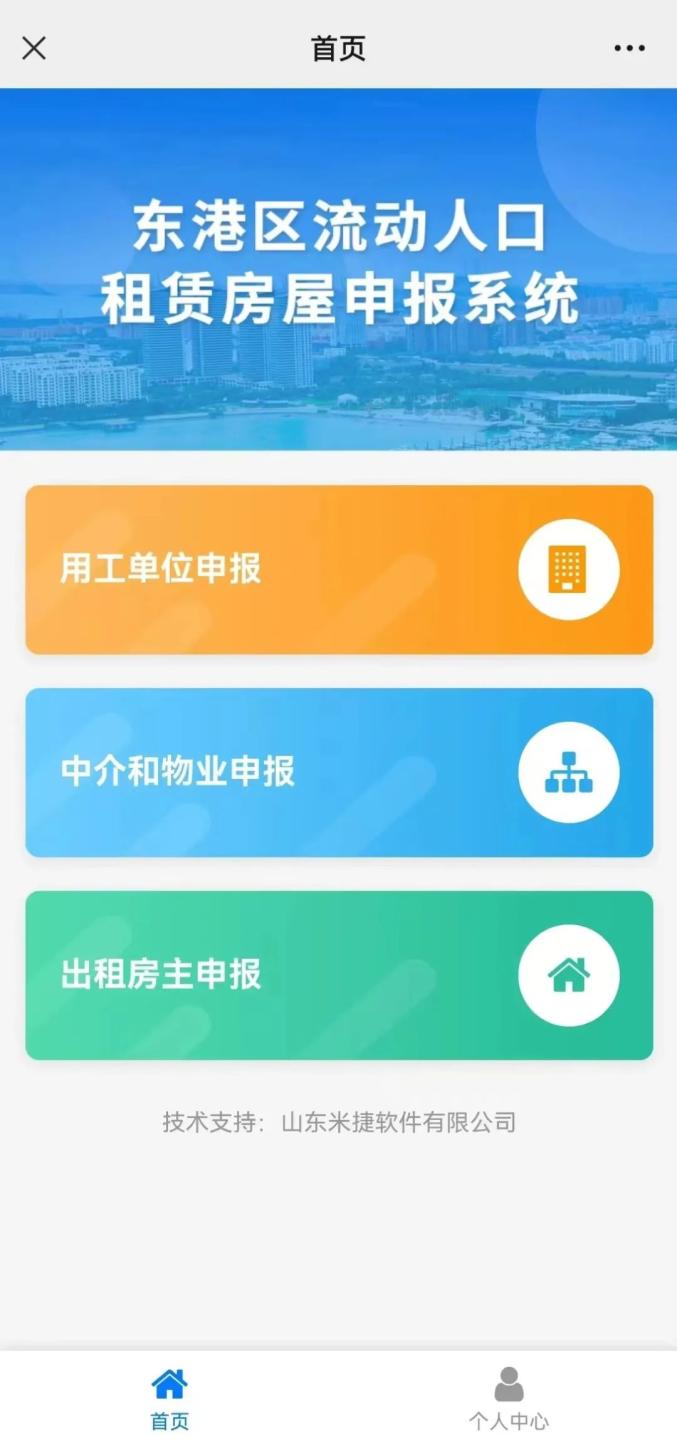Open 用工单位申报 card
Screen dimensions: 677x1444
(339, 570)
